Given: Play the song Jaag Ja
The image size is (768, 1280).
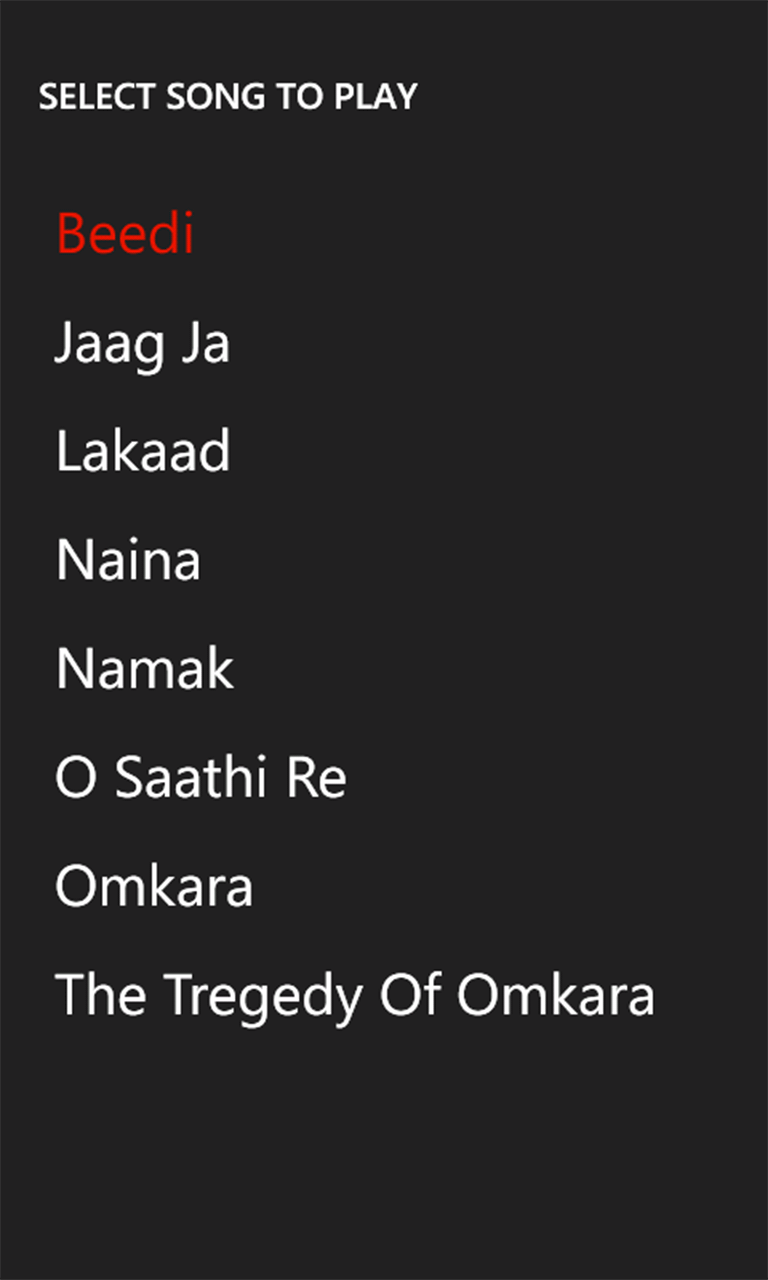Looking at the screenshot, I should [142, 345].
